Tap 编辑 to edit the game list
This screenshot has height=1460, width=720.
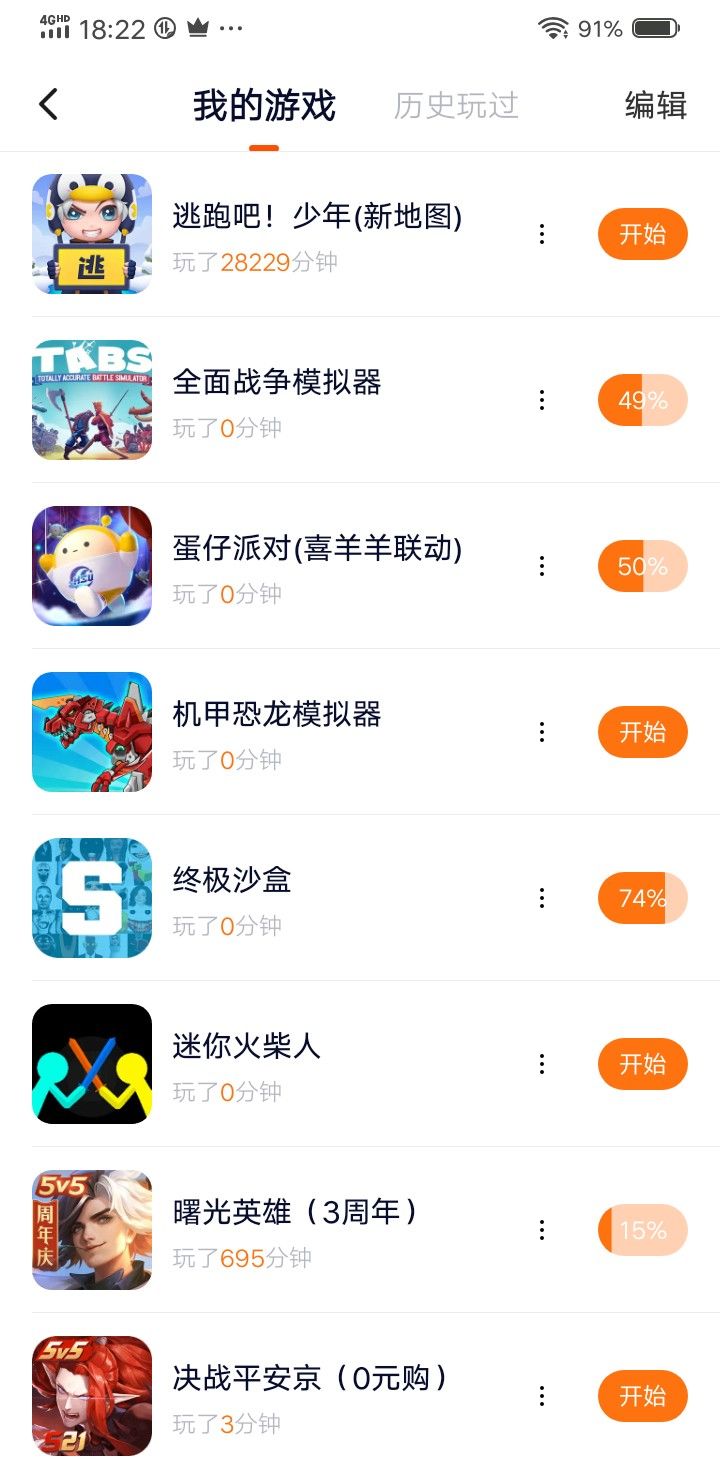655,105
